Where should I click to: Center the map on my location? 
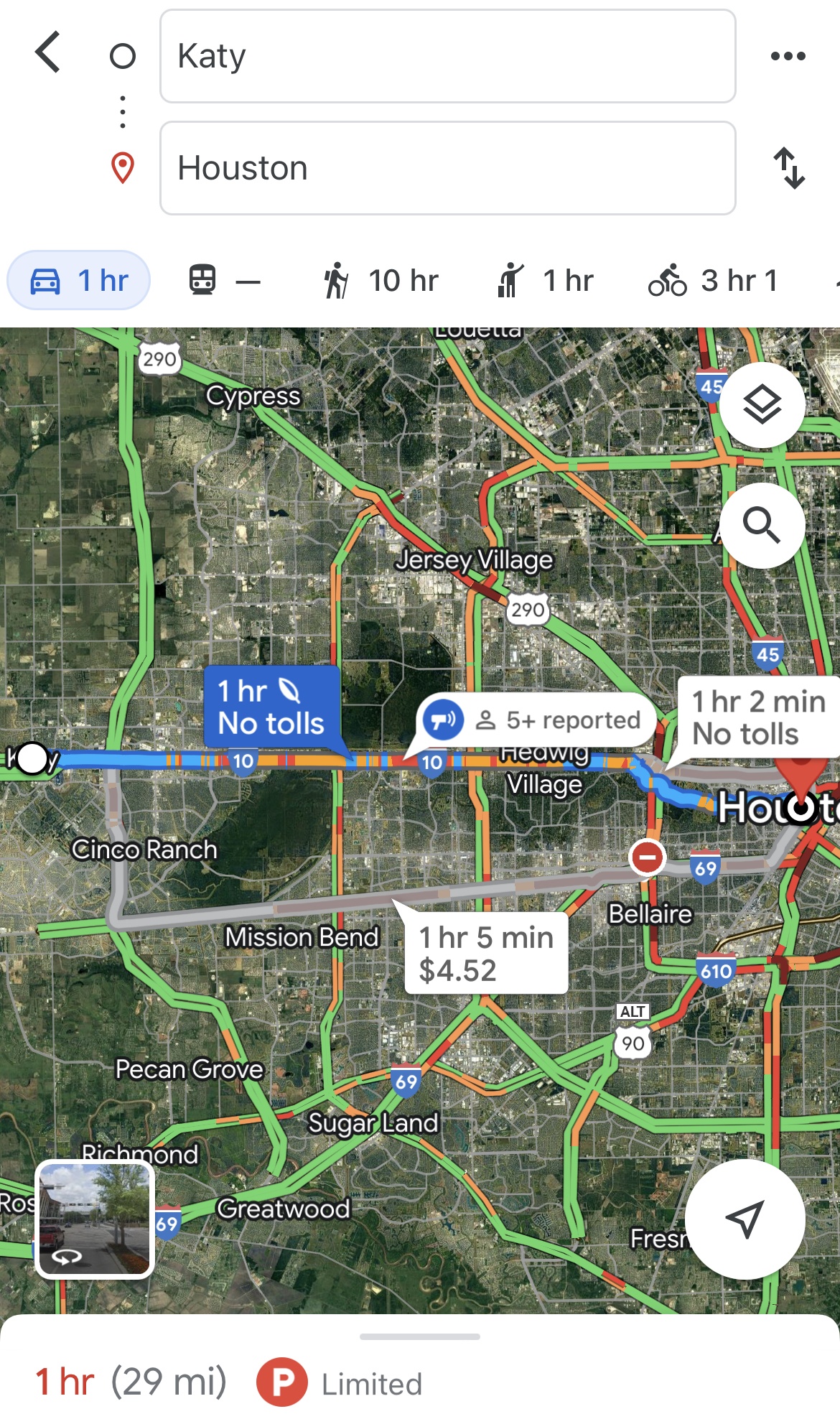745,1219
